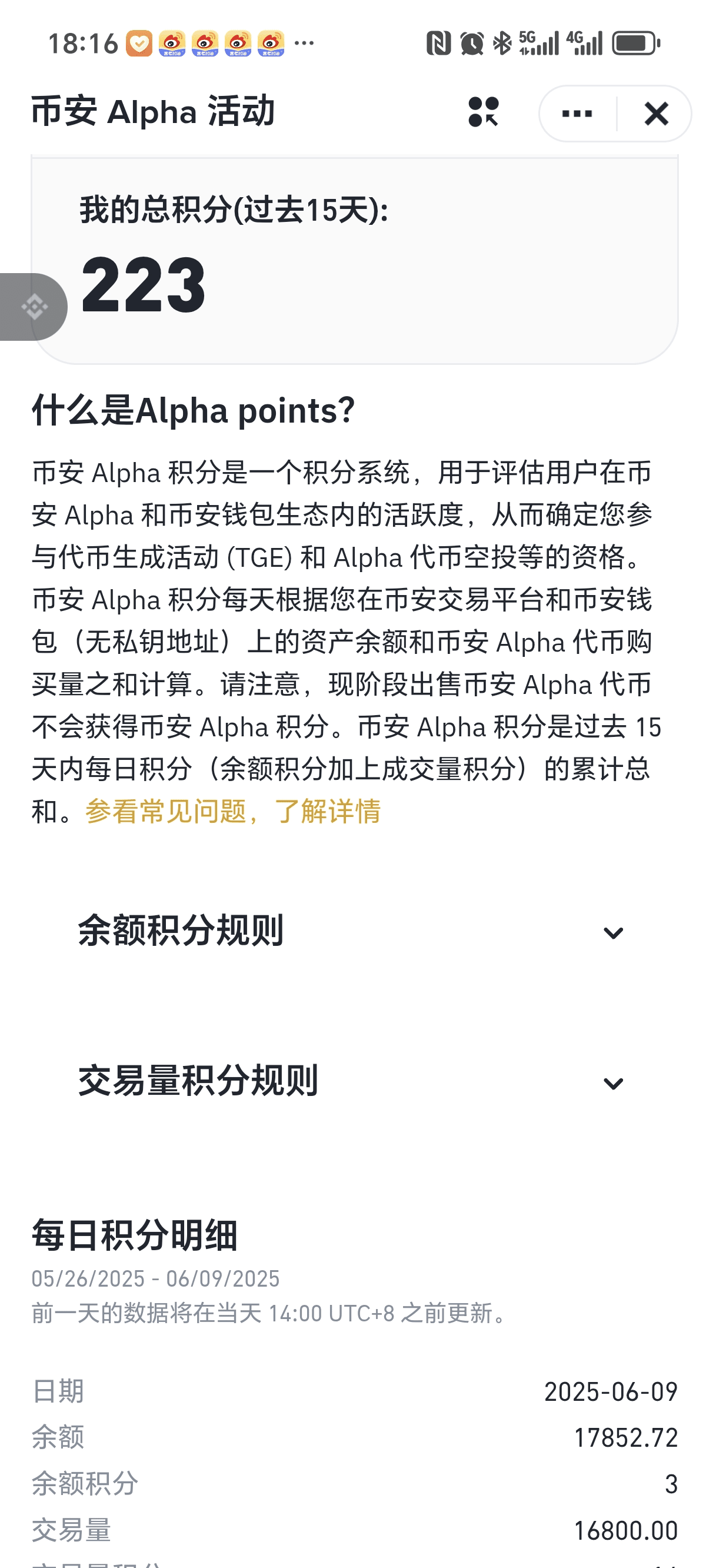Tap the four-dot app switcher icon

(483, 112)
